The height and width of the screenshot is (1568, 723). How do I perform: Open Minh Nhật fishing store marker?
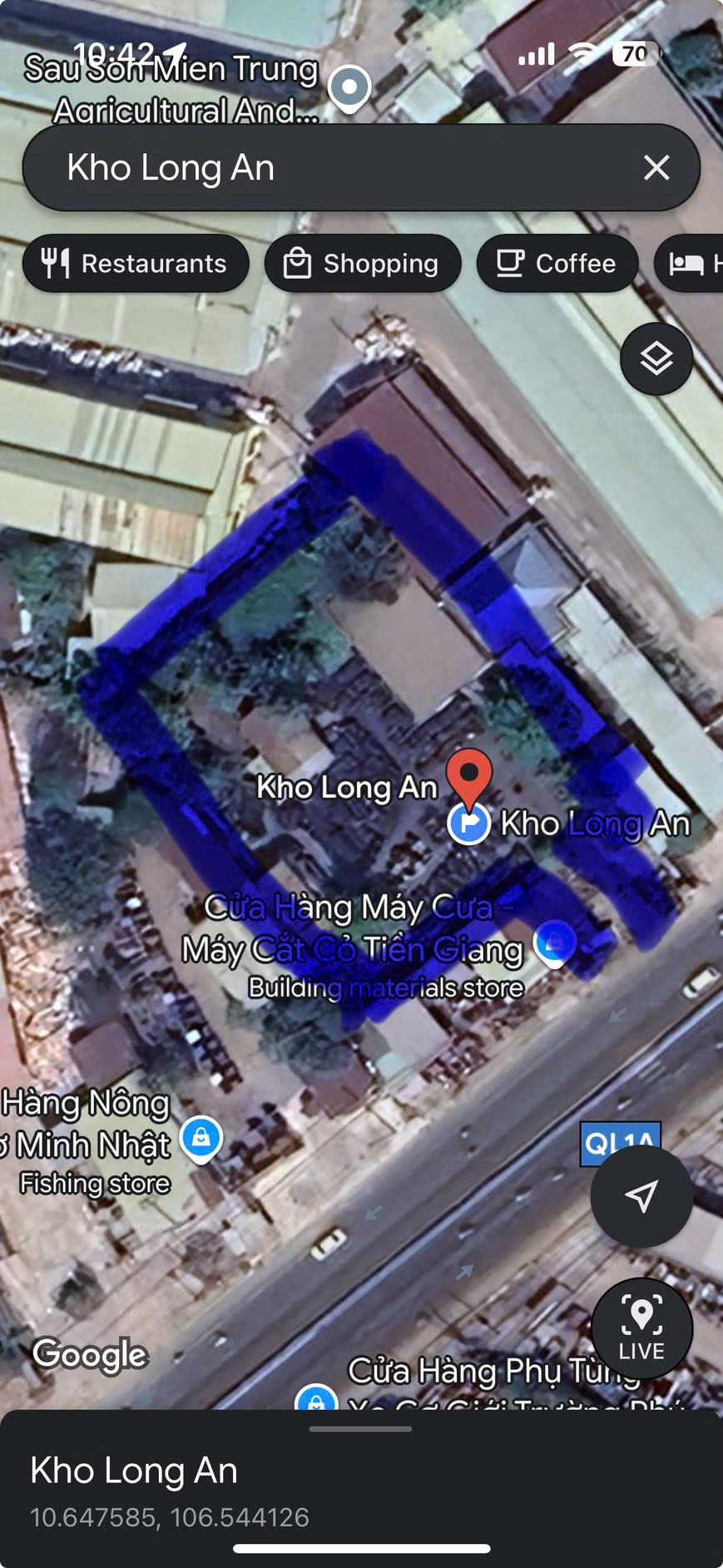201,1137
